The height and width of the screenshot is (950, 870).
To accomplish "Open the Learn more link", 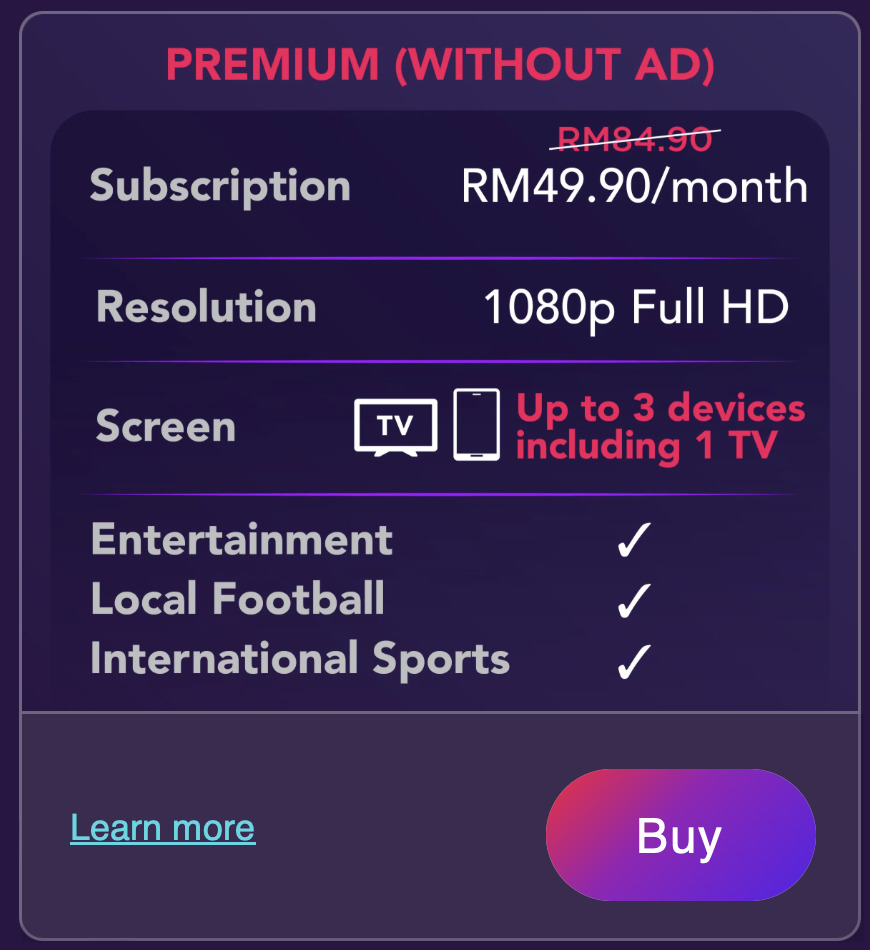I will [x=163, y=828].
